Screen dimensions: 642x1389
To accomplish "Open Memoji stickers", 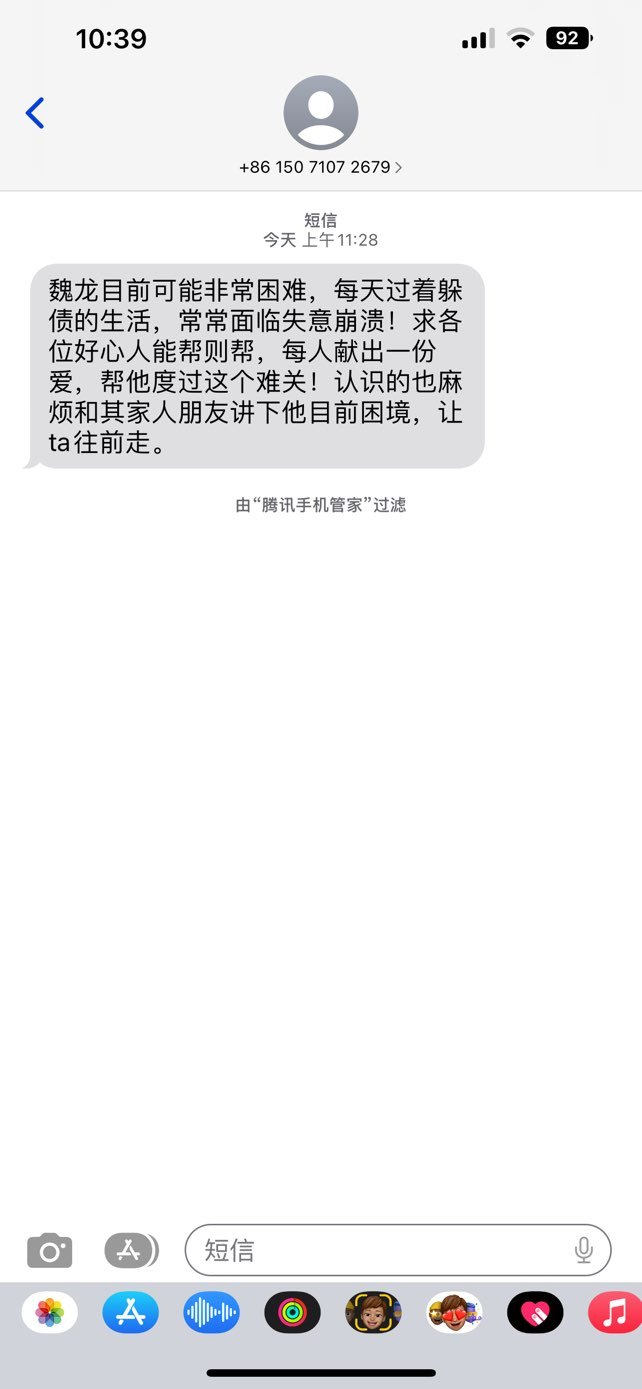I will (455, 1312).
